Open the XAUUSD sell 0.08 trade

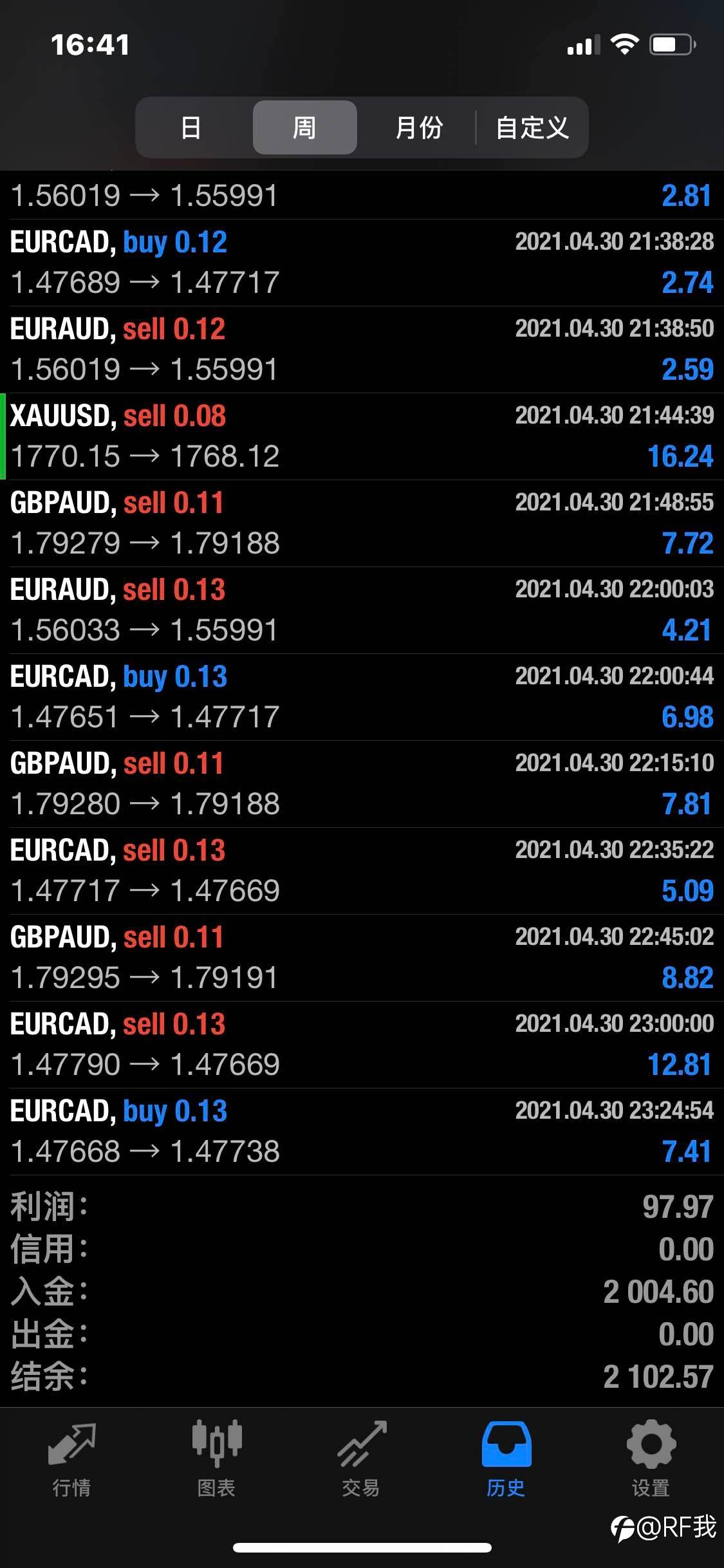pos(362,436)
